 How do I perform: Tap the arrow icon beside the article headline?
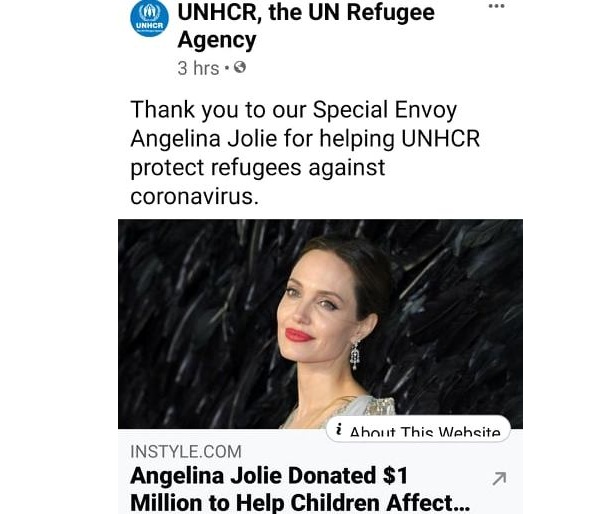point(500,479)
